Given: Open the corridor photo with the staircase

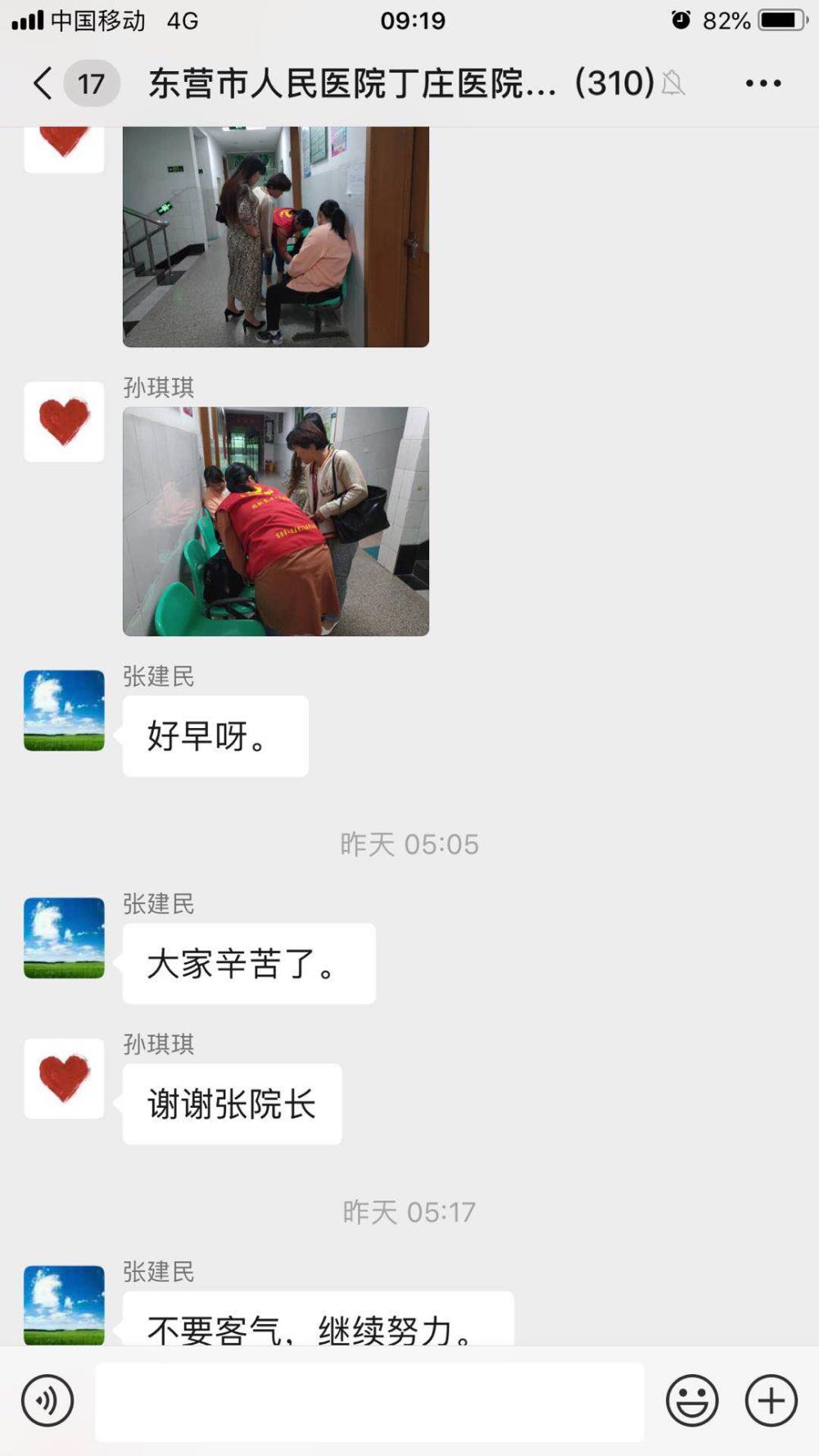Looking at the screenshot, I should 276,237.
